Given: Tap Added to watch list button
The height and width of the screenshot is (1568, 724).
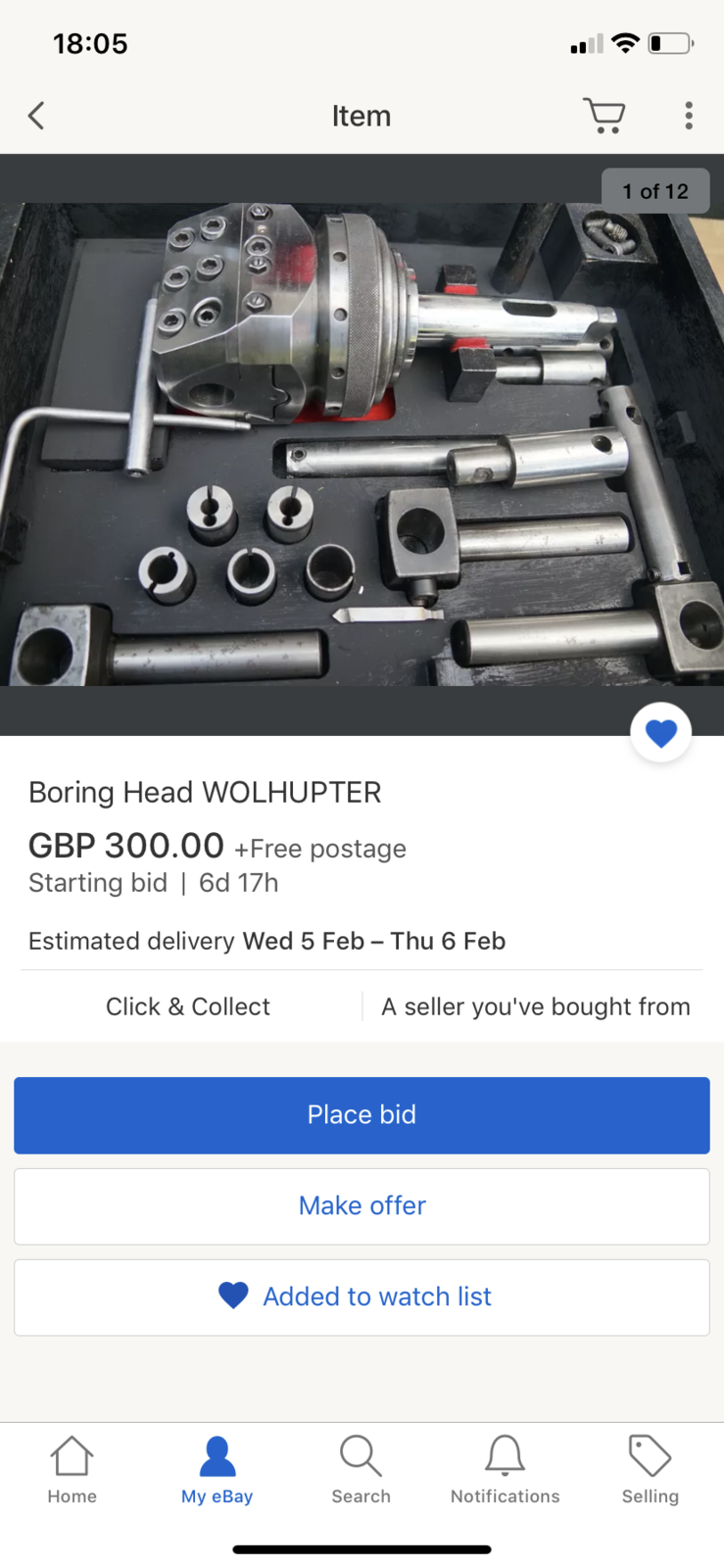Looking at the screenshot, I should point(362,1298).
